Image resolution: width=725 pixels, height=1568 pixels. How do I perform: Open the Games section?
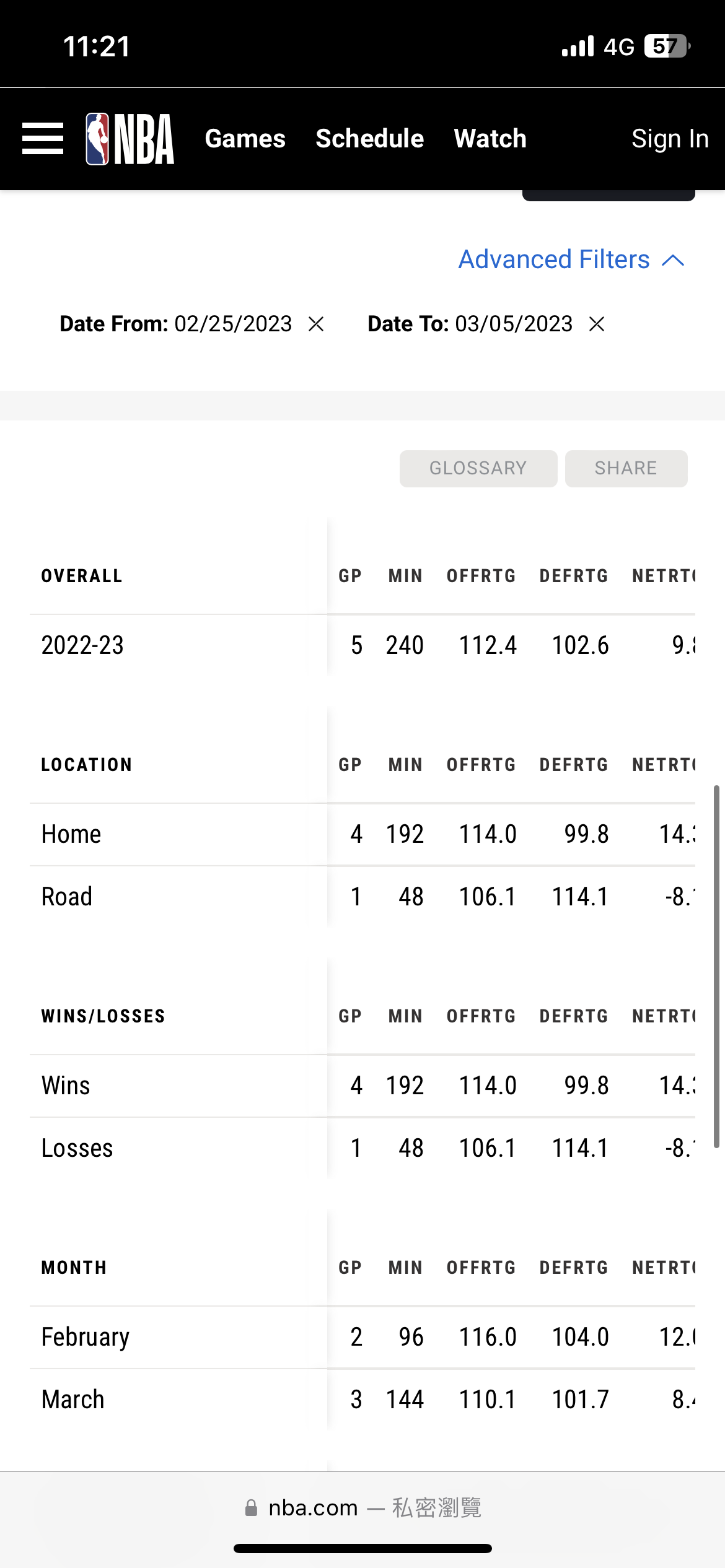[x=245, y=139]
